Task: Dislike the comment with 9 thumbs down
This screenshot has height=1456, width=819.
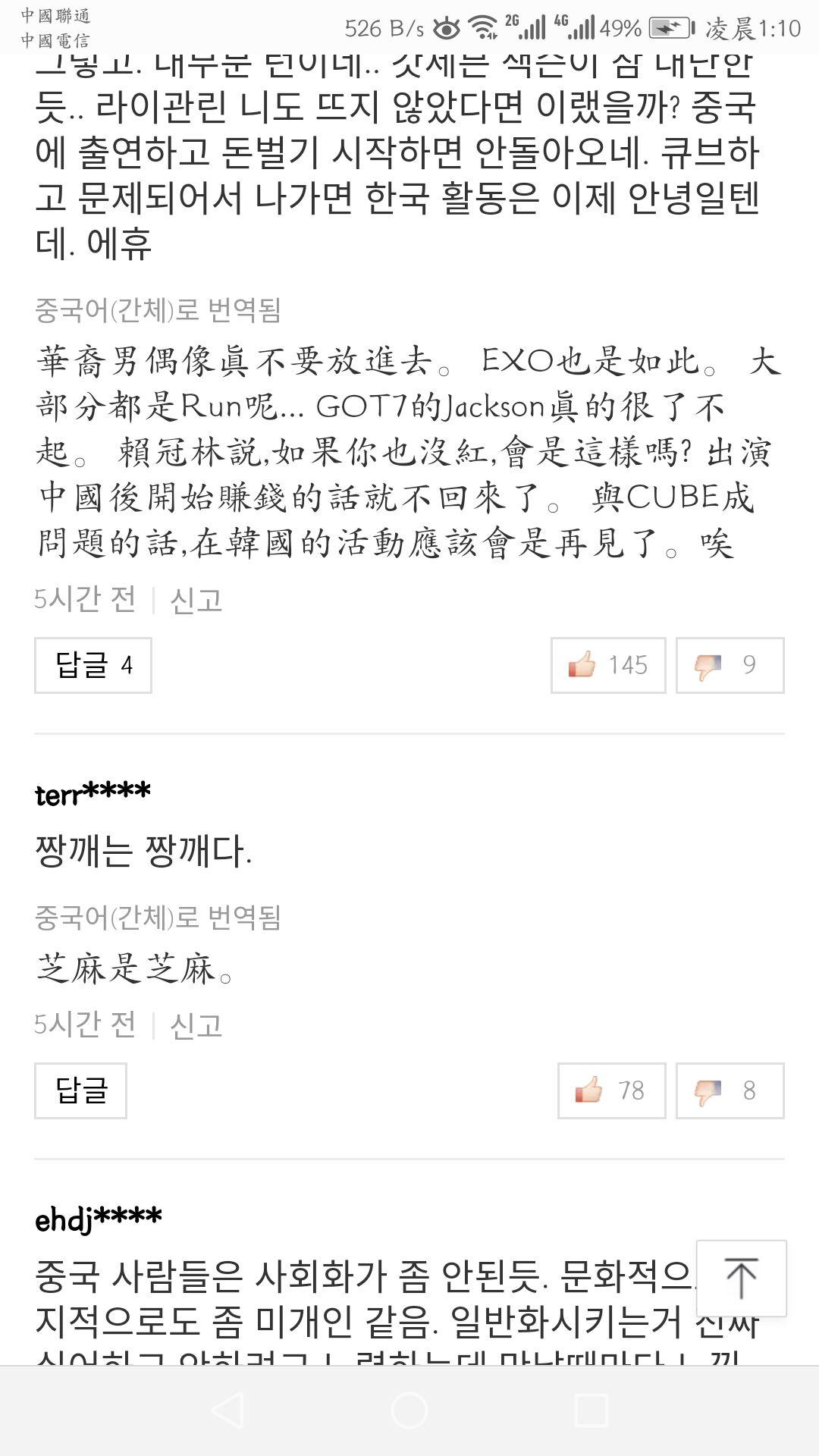Action: click(730, 665)
